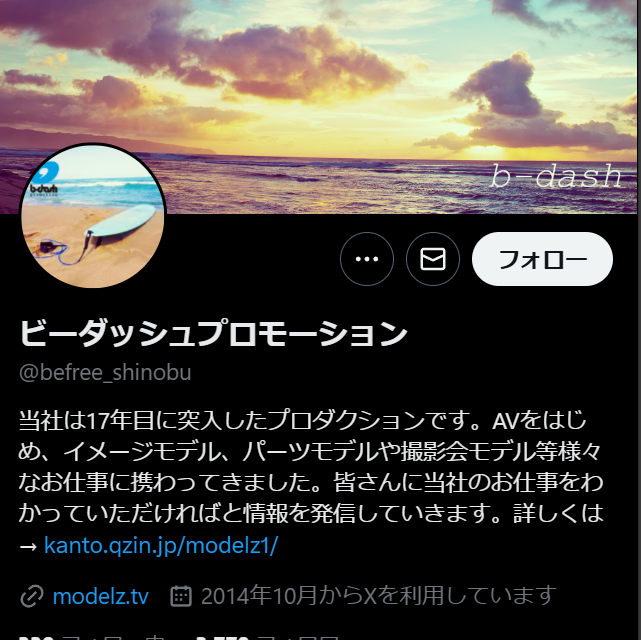Open the kanto.qzin.jp/modelz1/ link
Viewport: 641px width, 640px height.
pyautogui.click(x=161, y=546)
